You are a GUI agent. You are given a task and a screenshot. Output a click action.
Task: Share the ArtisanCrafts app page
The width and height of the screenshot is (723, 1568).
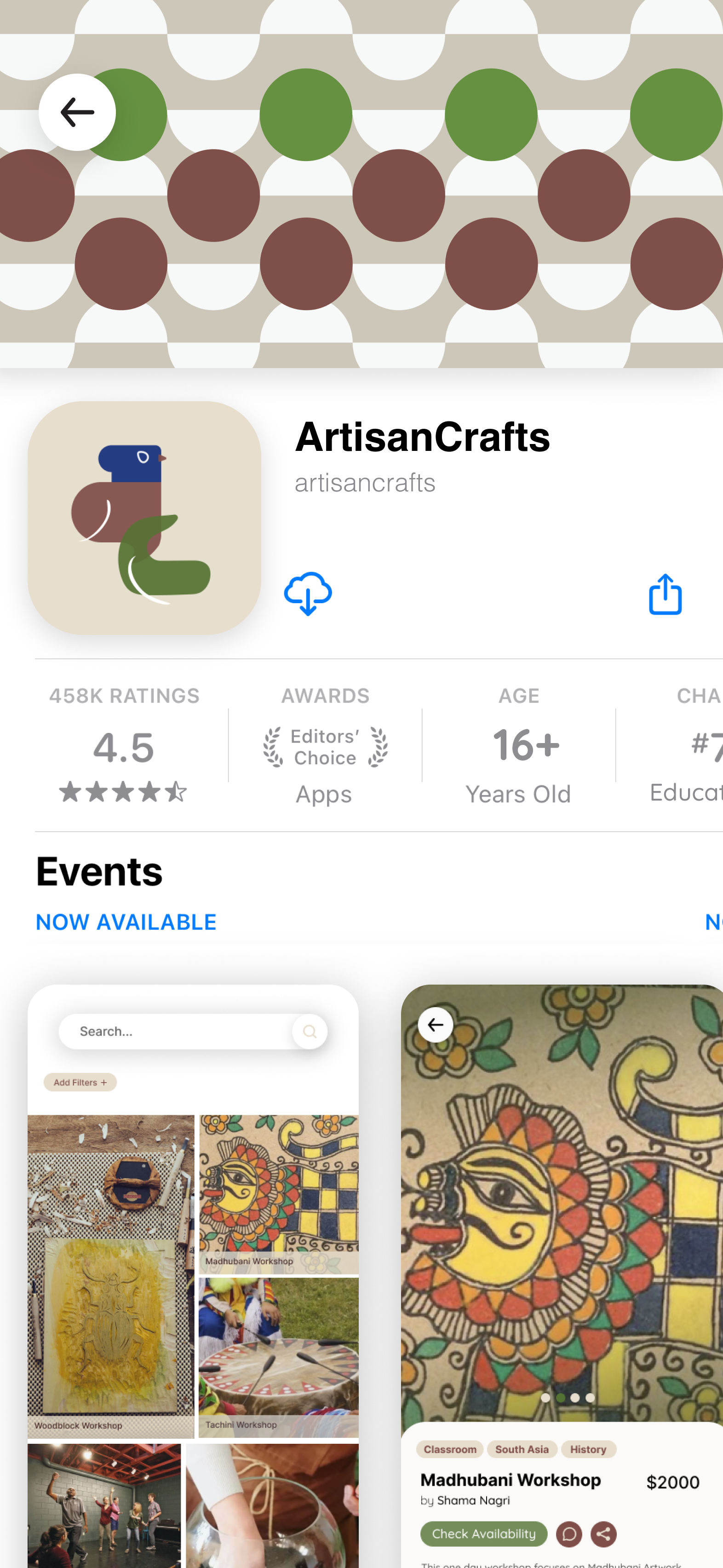[665, 595]
